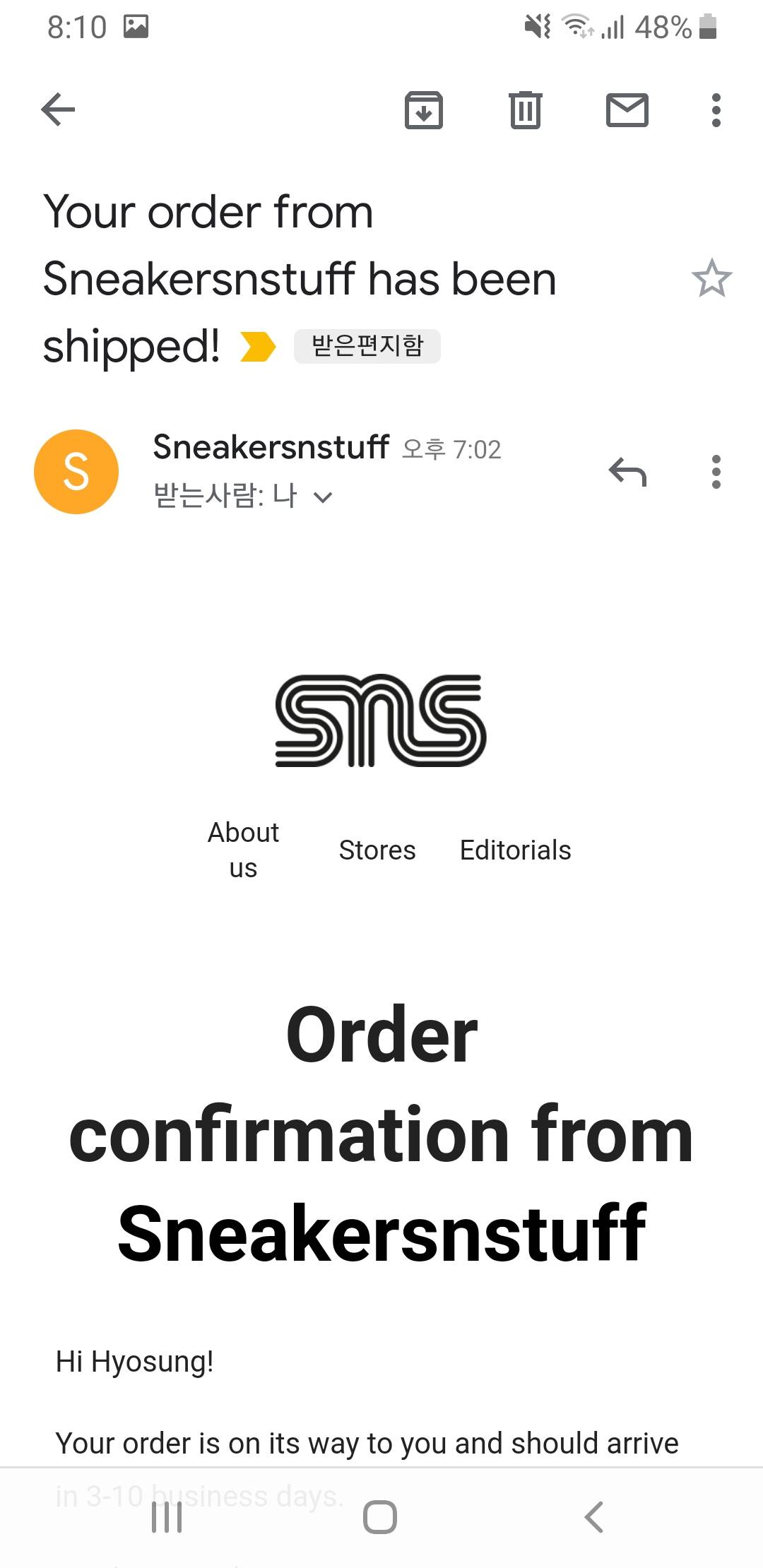Star the shipped order email

coord(711,278)
